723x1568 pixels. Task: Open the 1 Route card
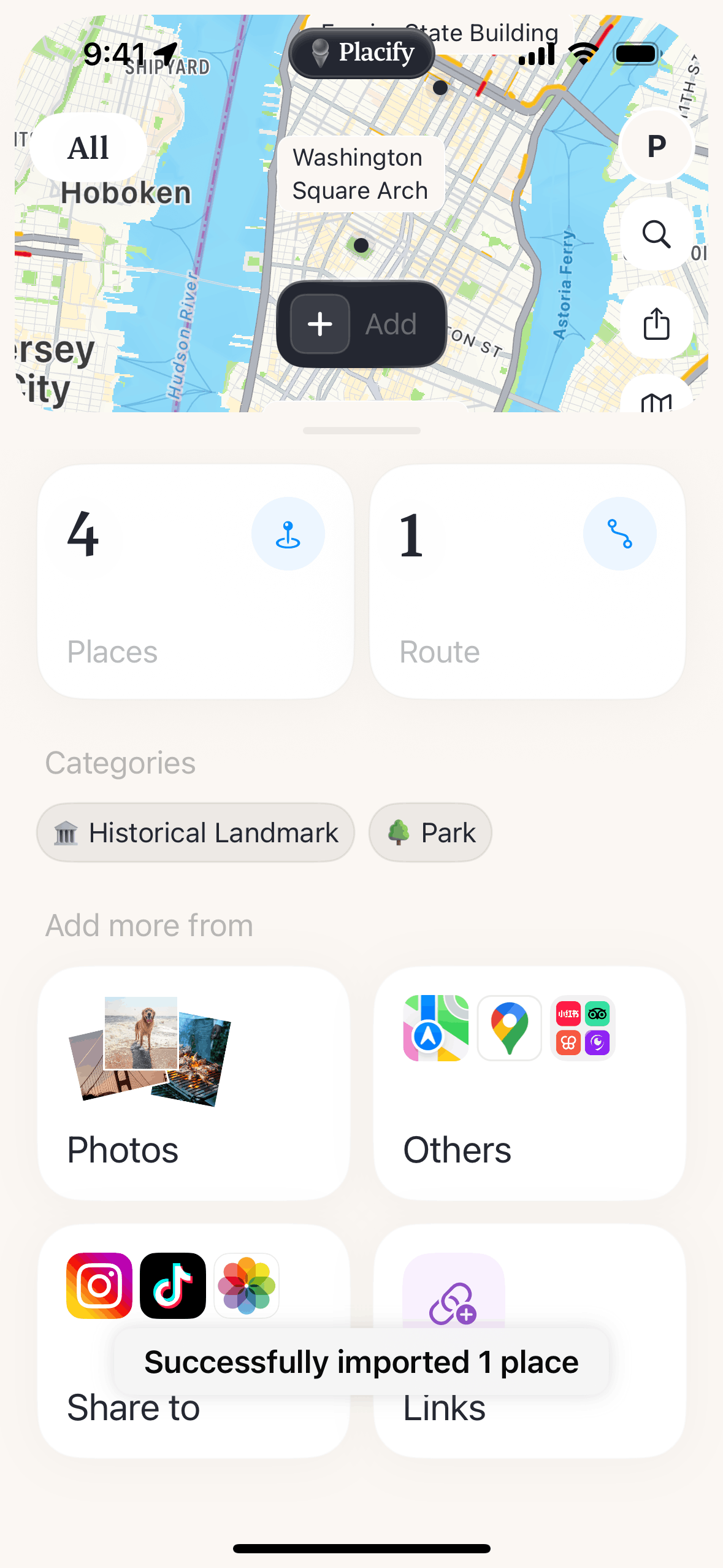[x=527, y=581]
